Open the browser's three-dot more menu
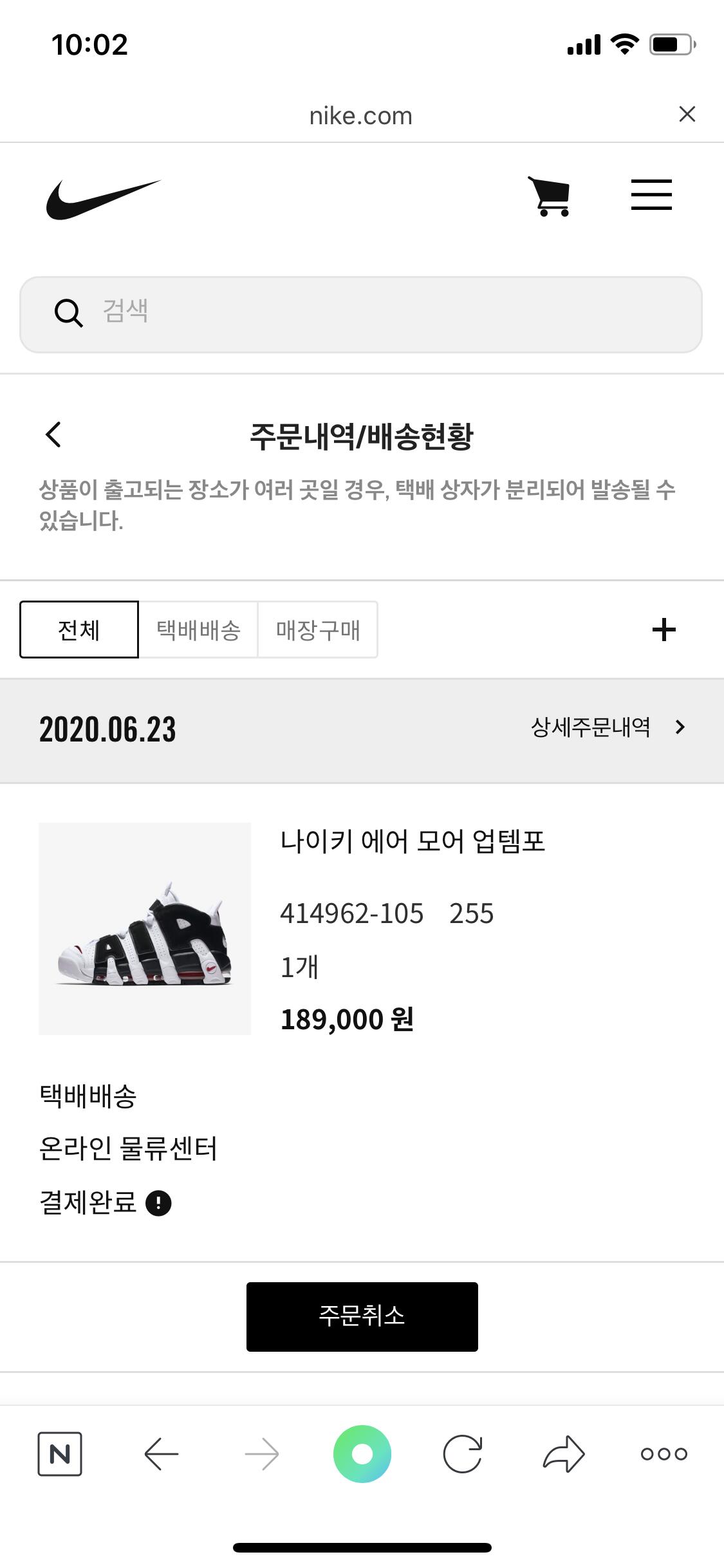Image resolution: width=724 pixels, height=1568 pixels. (664, 1454)
